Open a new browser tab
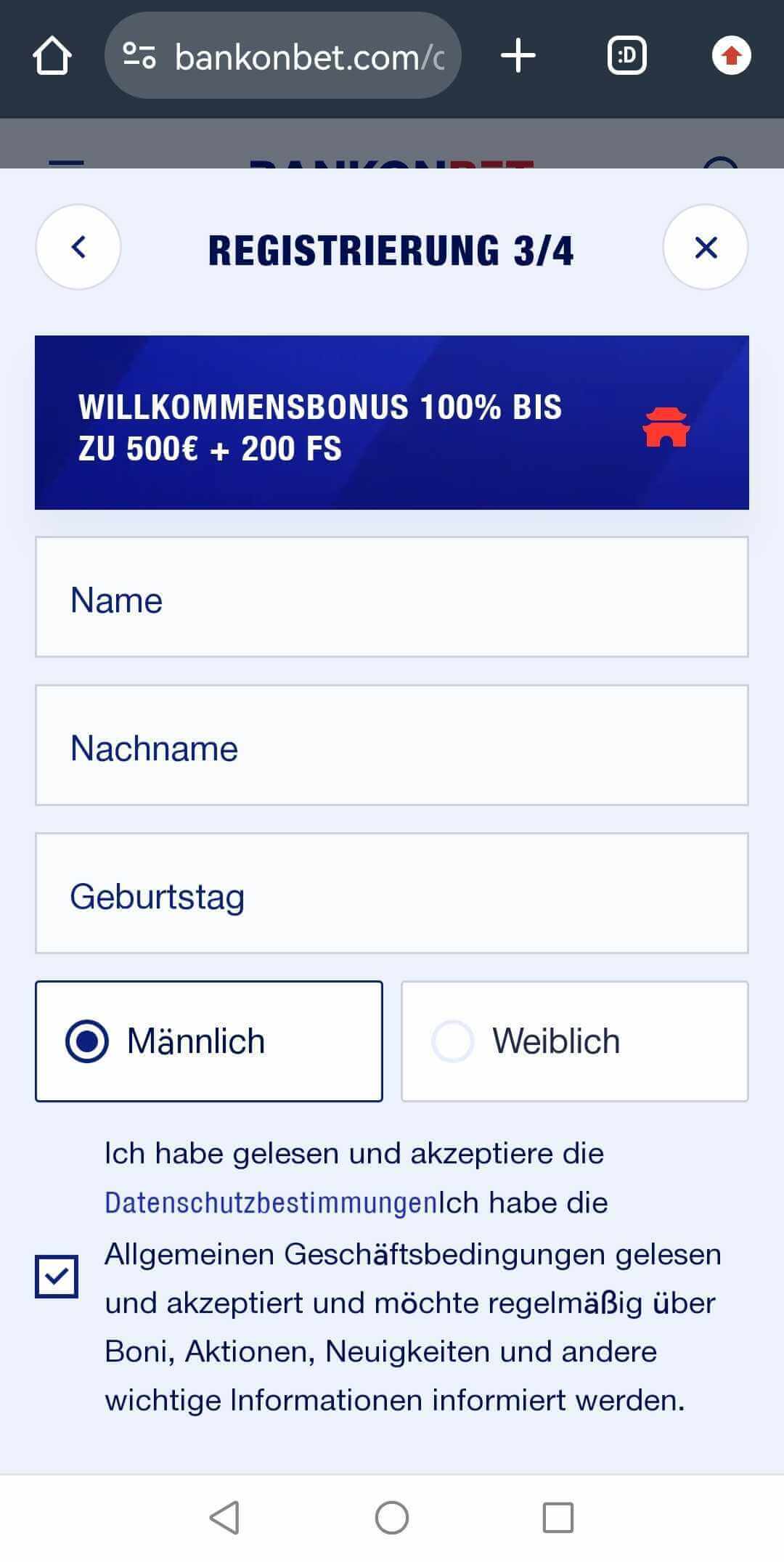Viewport: 784px width, 1562px height. [x=518, y=56]
